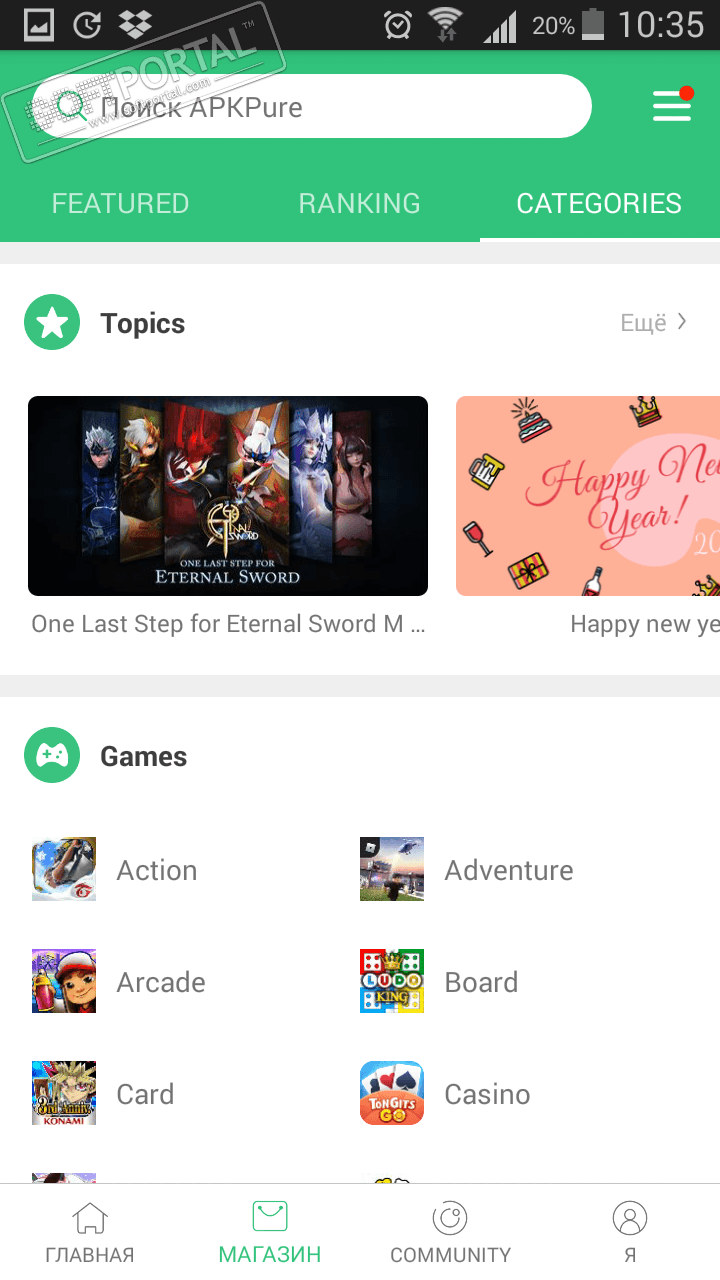Open the Community bottom tab
Image resolution: width=720 pixels, height=1280 pixels.
point(450,1232)
